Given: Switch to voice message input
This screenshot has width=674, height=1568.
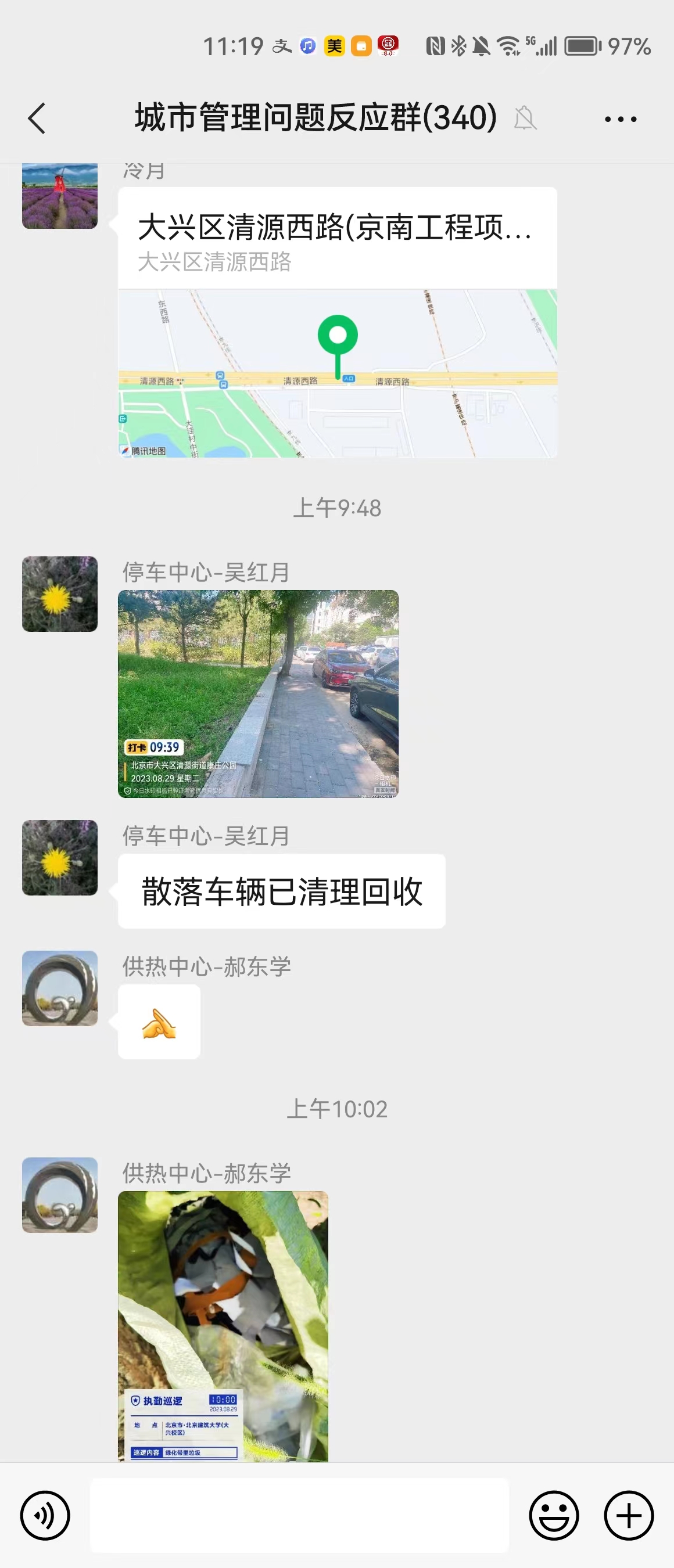Looking at the screenshot, I should [x=45, y=1515].
